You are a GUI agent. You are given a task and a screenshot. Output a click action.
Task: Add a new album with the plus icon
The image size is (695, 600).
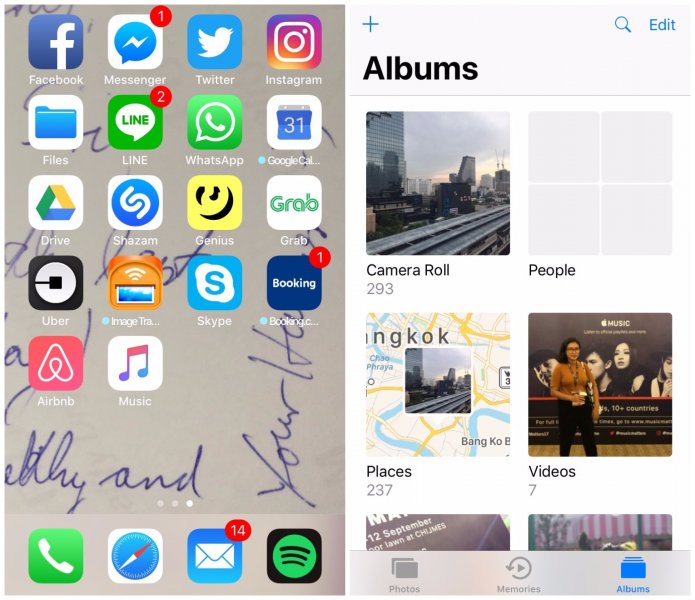pyautogui.click(x=371, y=25)
